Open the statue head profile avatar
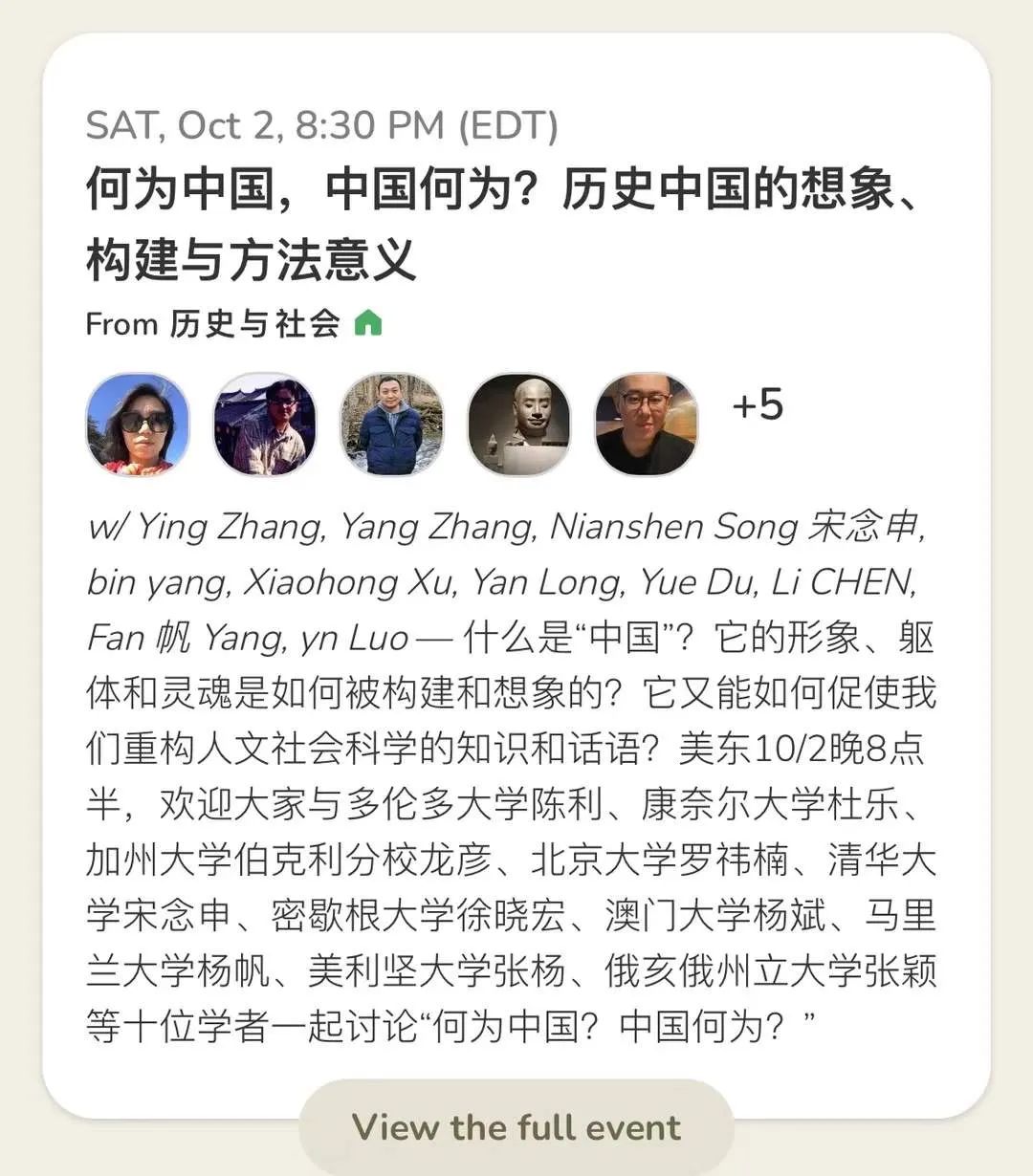Screen dimensions: 1033x1176 click(x=518, y=425)
